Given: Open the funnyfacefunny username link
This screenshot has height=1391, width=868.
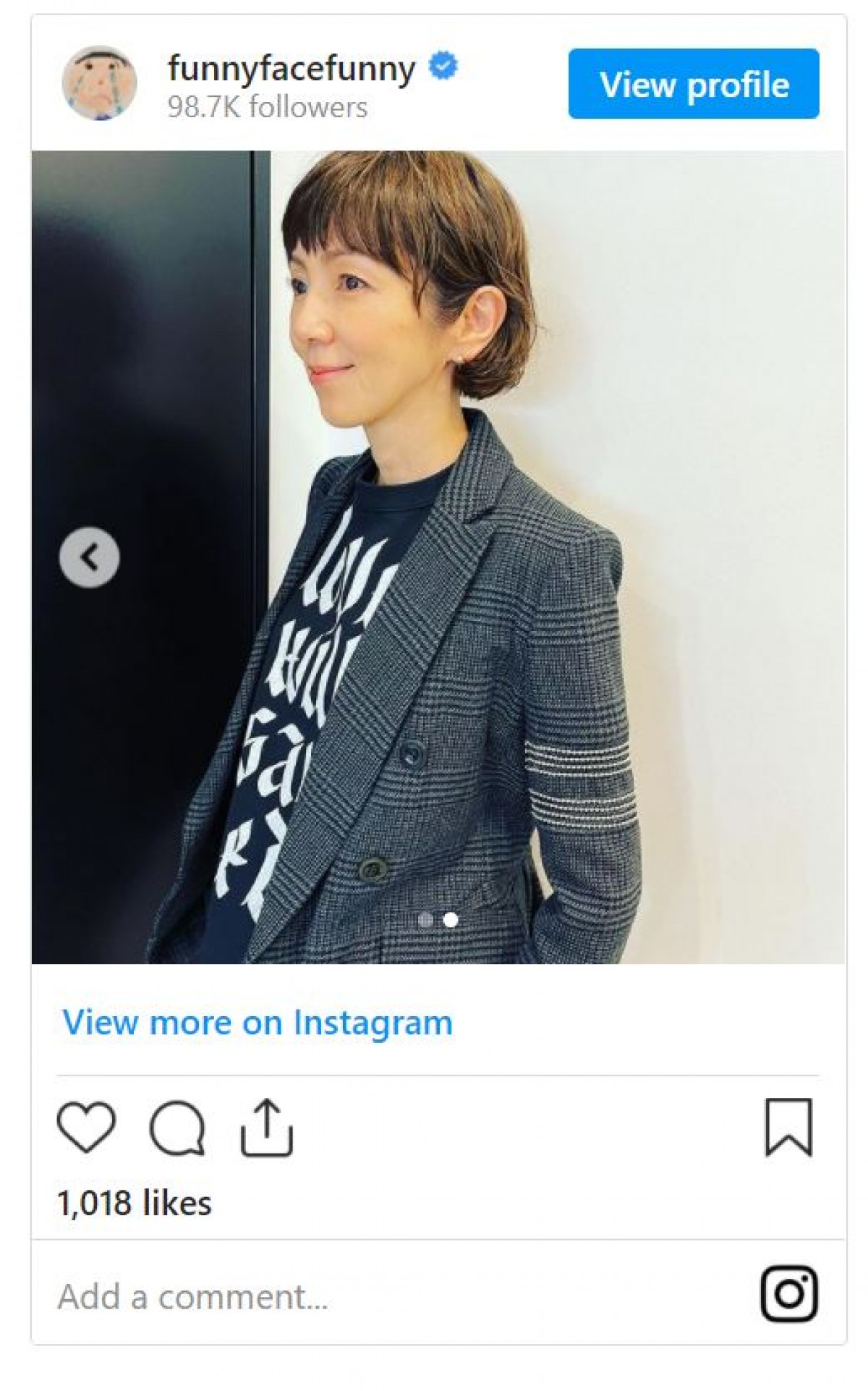Looking at the screenshot, I should click(292, 69).
